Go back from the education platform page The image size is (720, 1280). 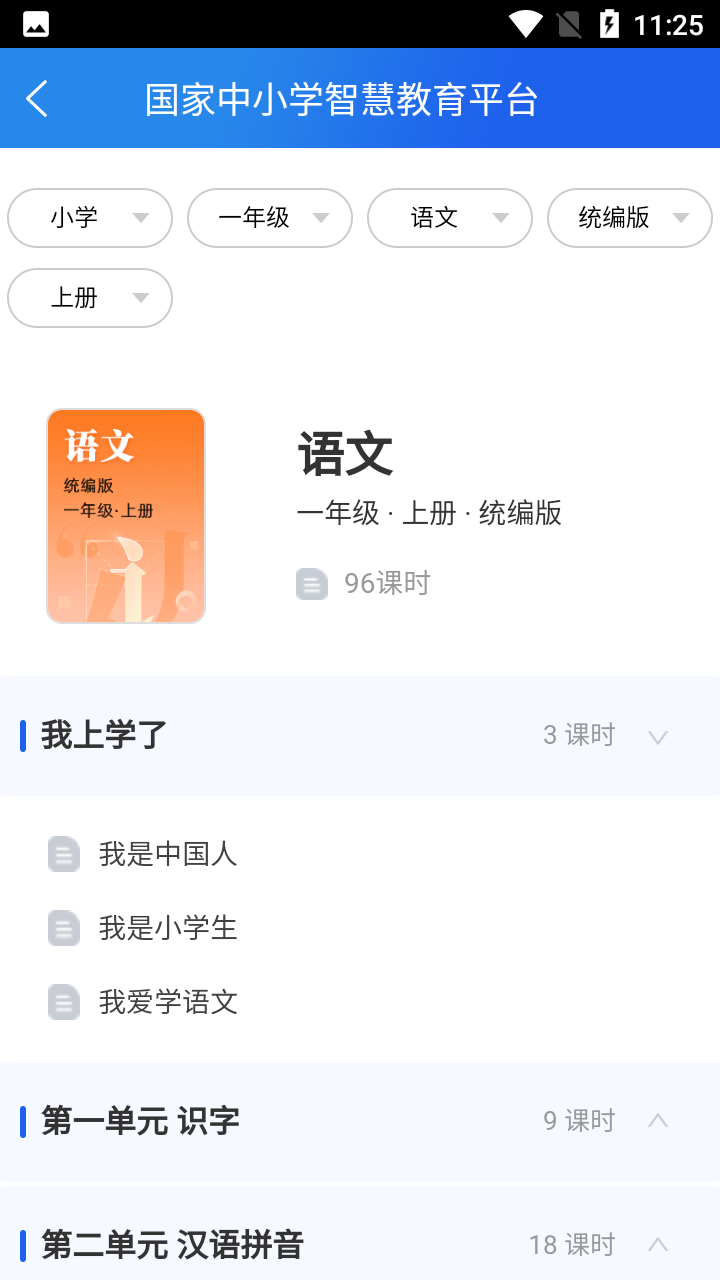37,99
